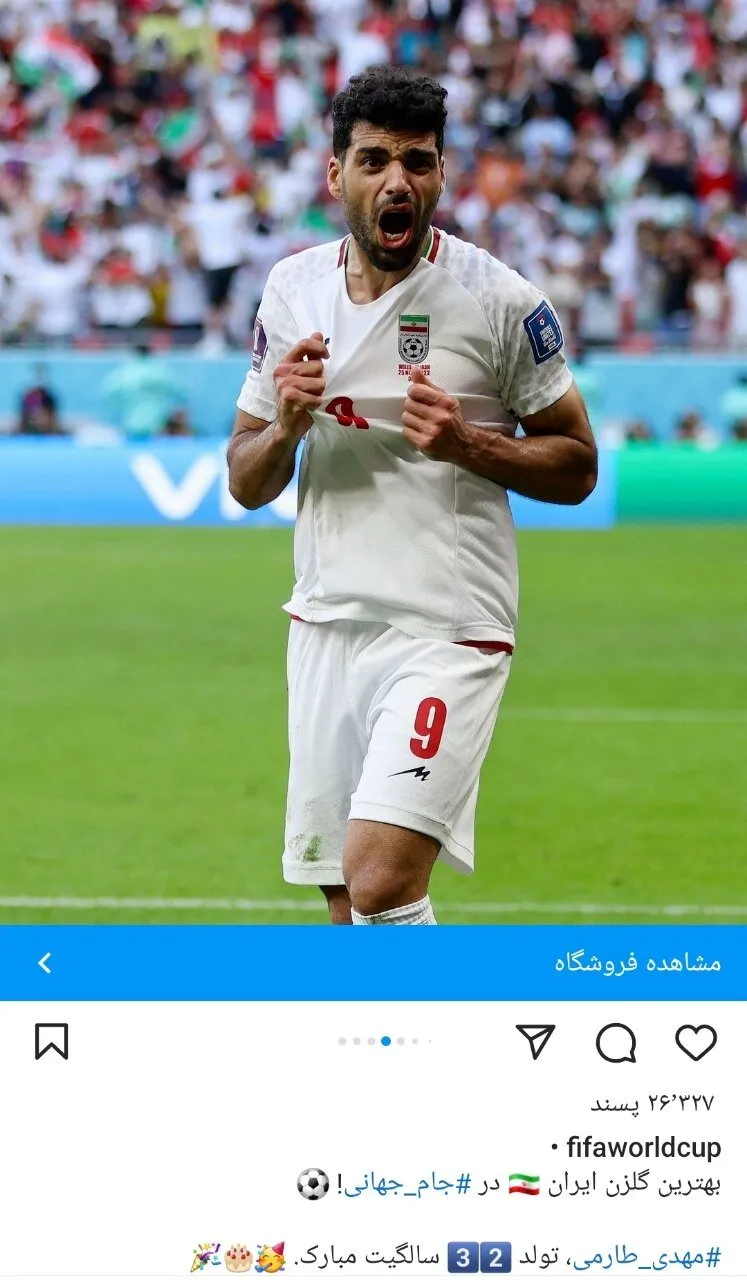
Task: View the list of 26,327 likes
Action: [651, 1103]
